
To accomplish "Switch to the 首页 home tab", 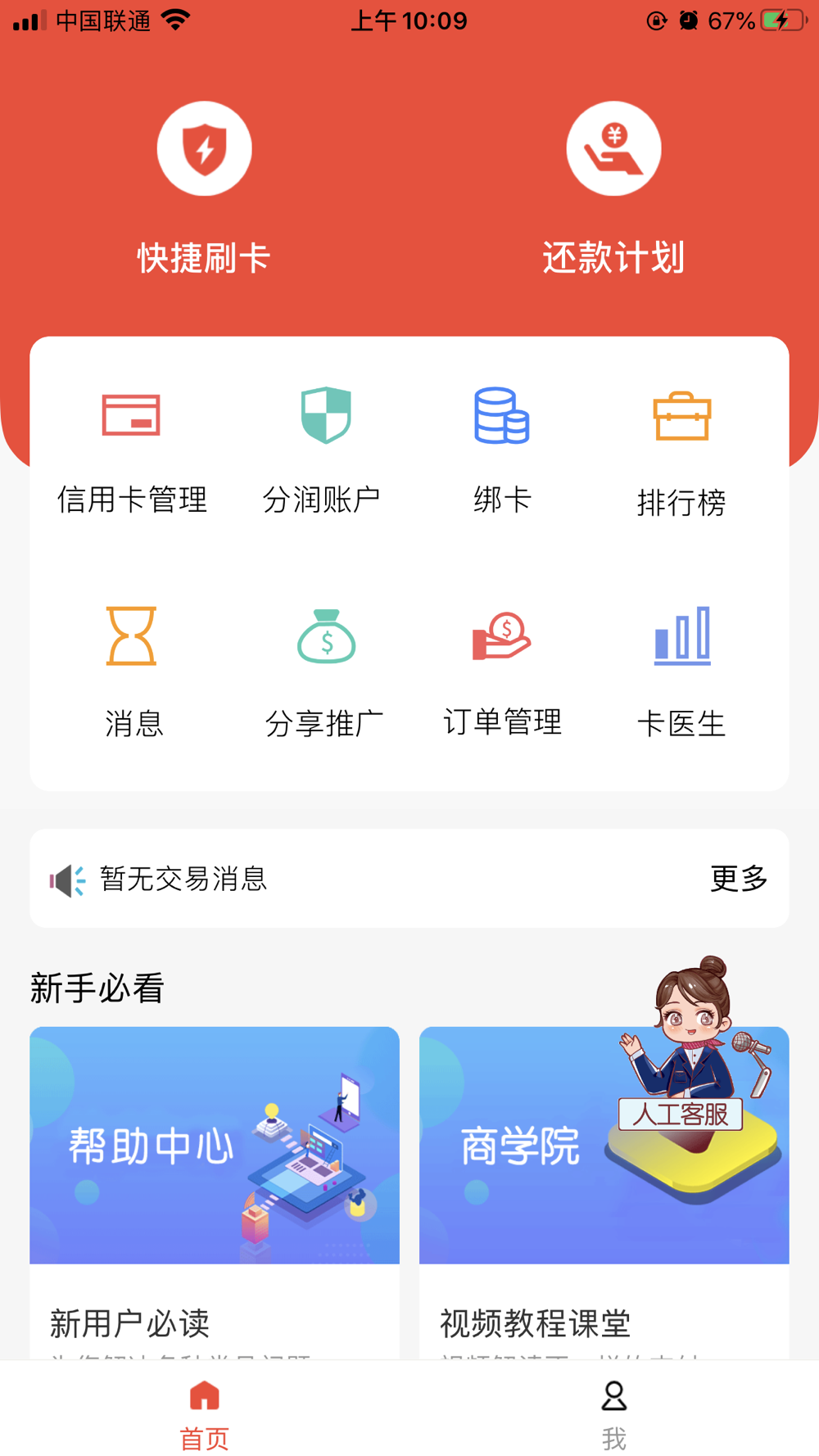I will point(205,1414).
